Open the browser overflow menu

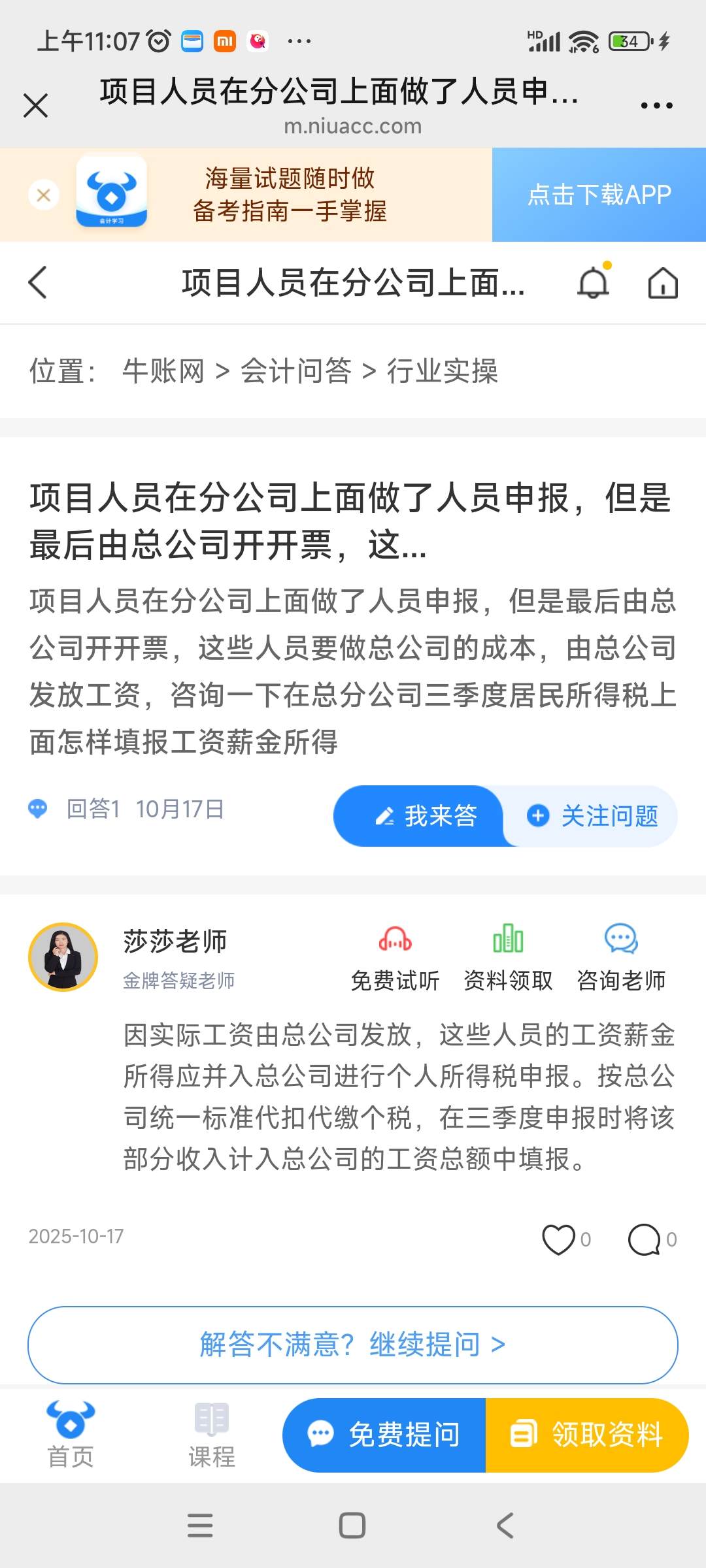tap(656, 105)
